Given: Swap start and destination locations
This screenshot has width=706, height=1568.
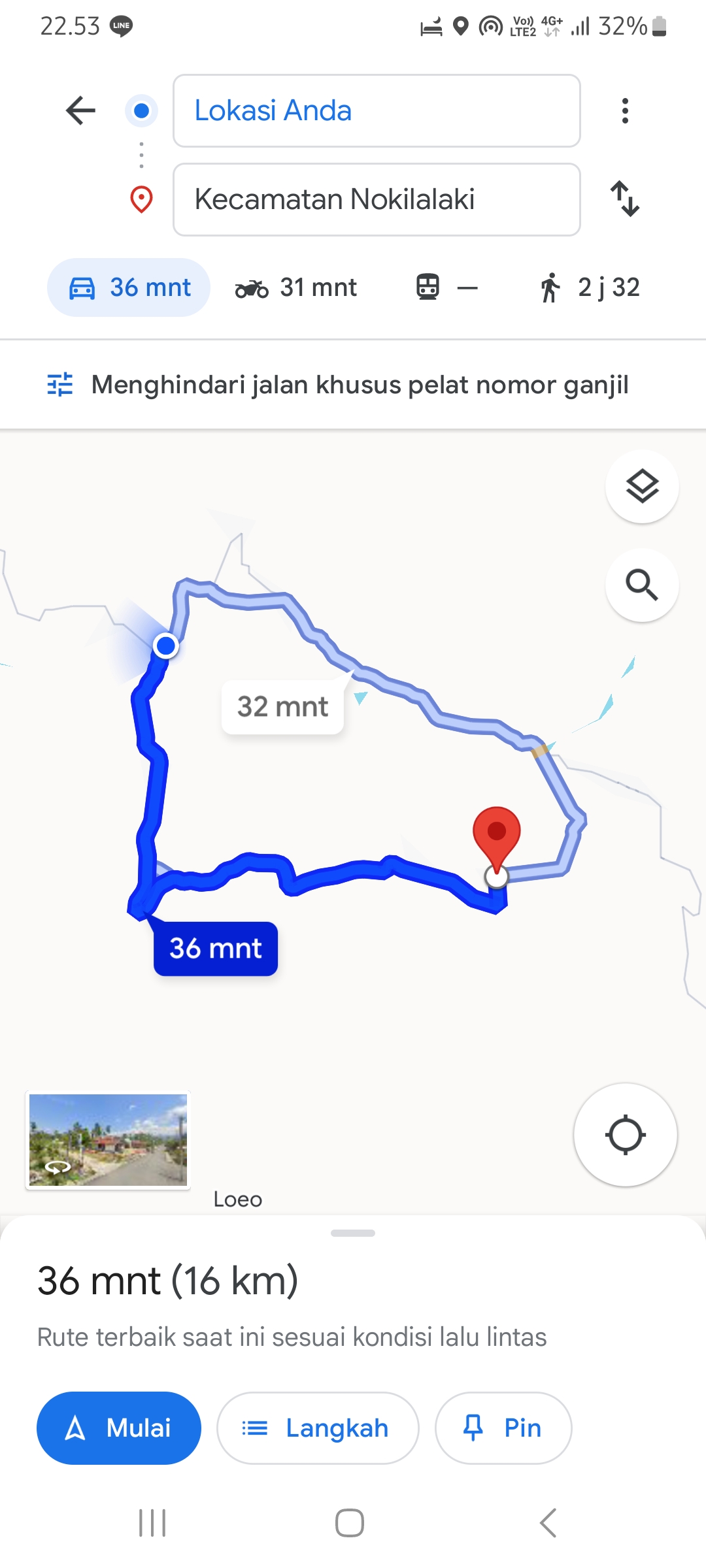Looking at the screenshot, I should [625, 199].
